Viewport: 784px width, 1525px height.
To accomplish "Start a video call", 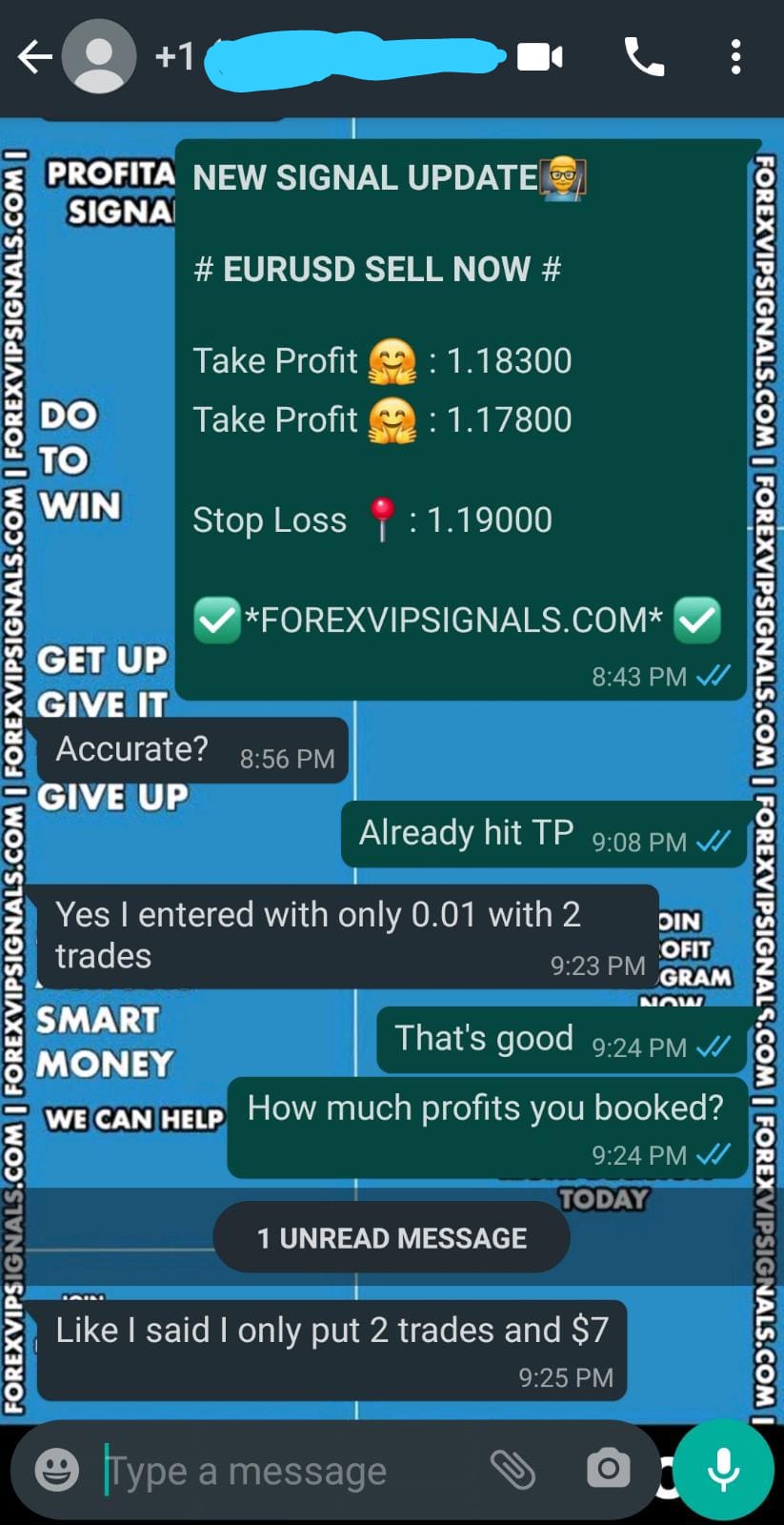I will (540, 57).
